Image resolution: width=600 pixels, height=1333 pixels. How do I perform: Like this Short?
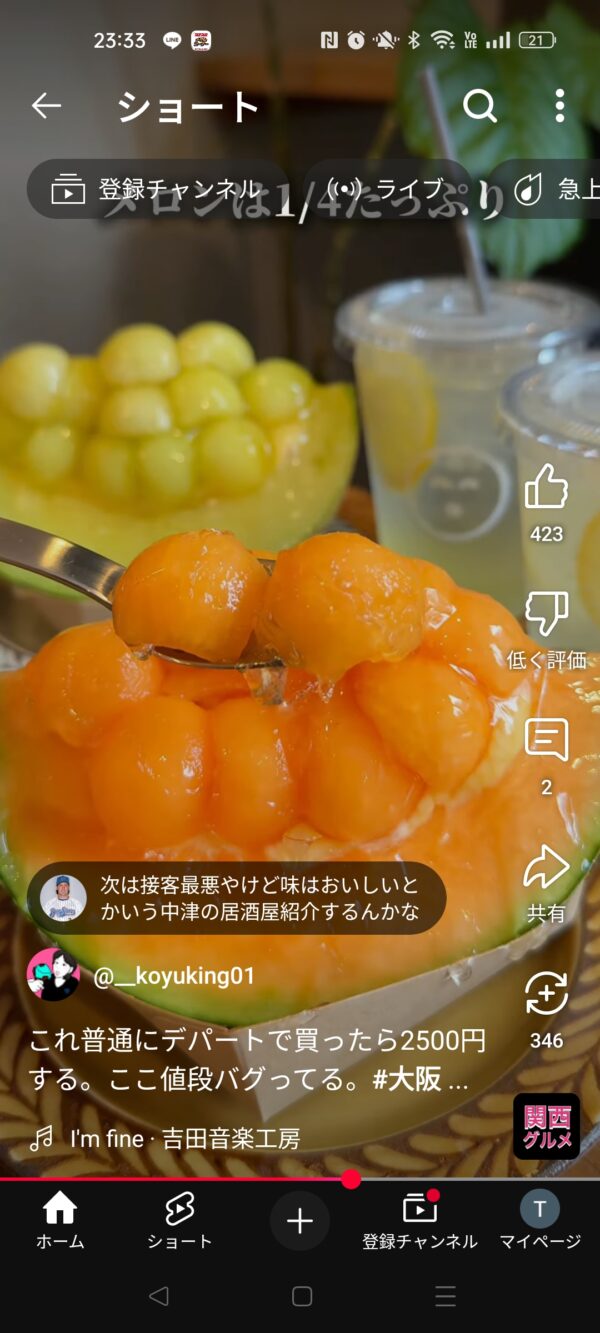point(546,489)
